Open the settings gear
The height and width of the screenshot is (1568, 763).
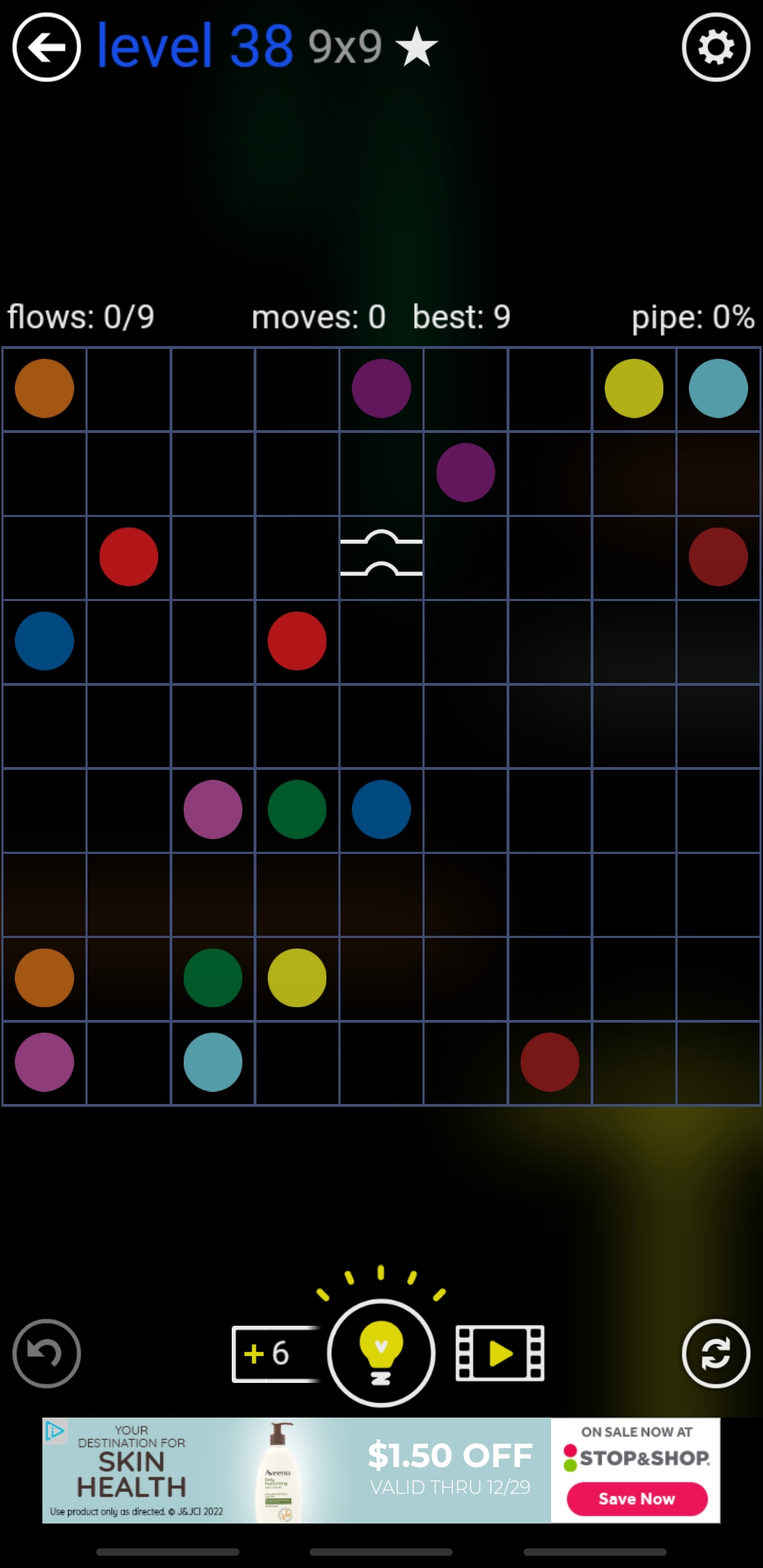pyautogui.click(x=716, y=47)
